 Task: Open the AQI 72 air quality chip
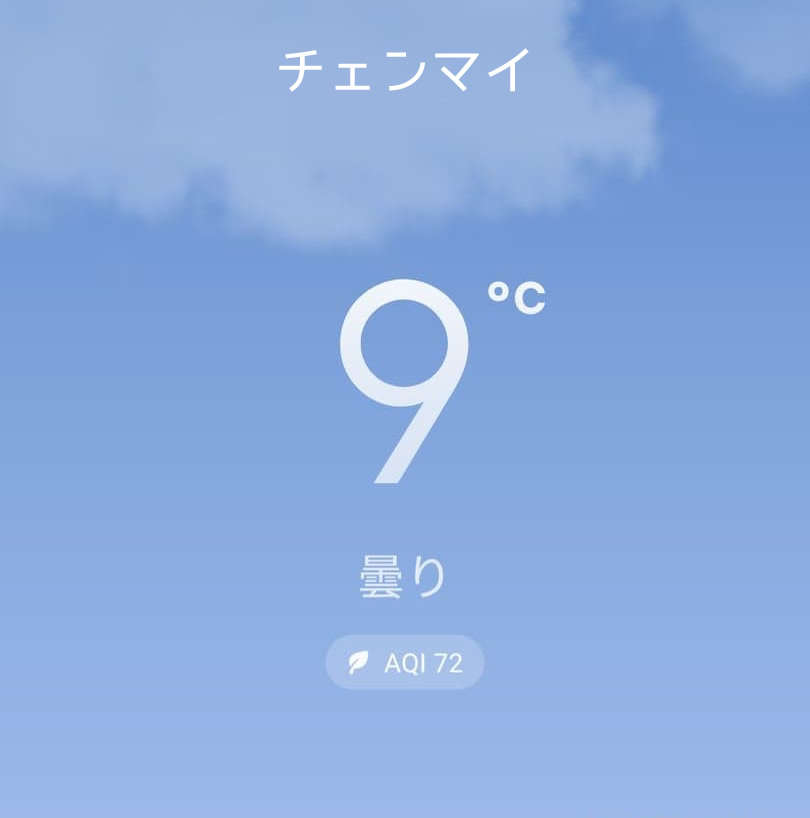[405, 663]
